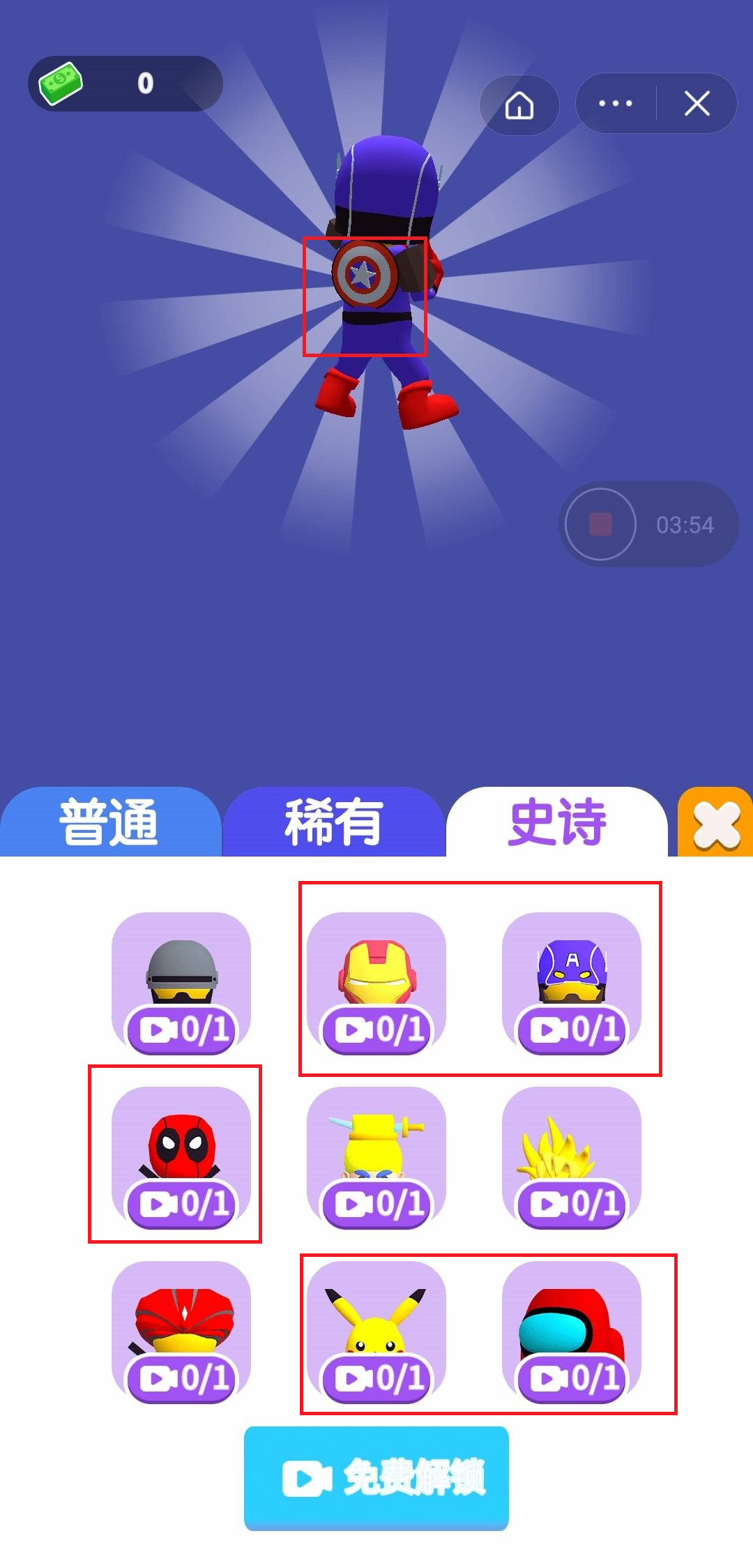Switch to the 普通 tab
753x1568 pixels.
point(109,822)
